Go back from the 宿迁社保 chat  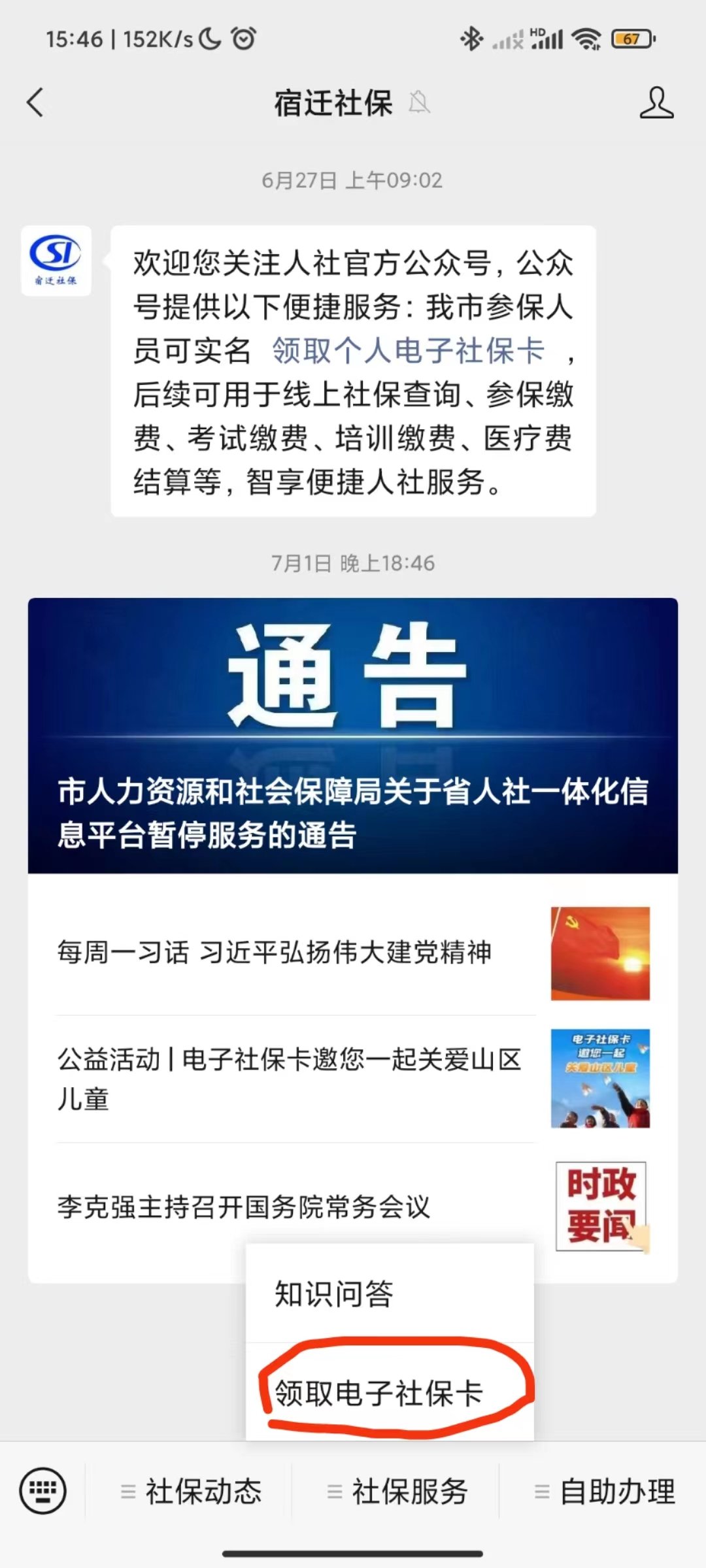point(35,103)
